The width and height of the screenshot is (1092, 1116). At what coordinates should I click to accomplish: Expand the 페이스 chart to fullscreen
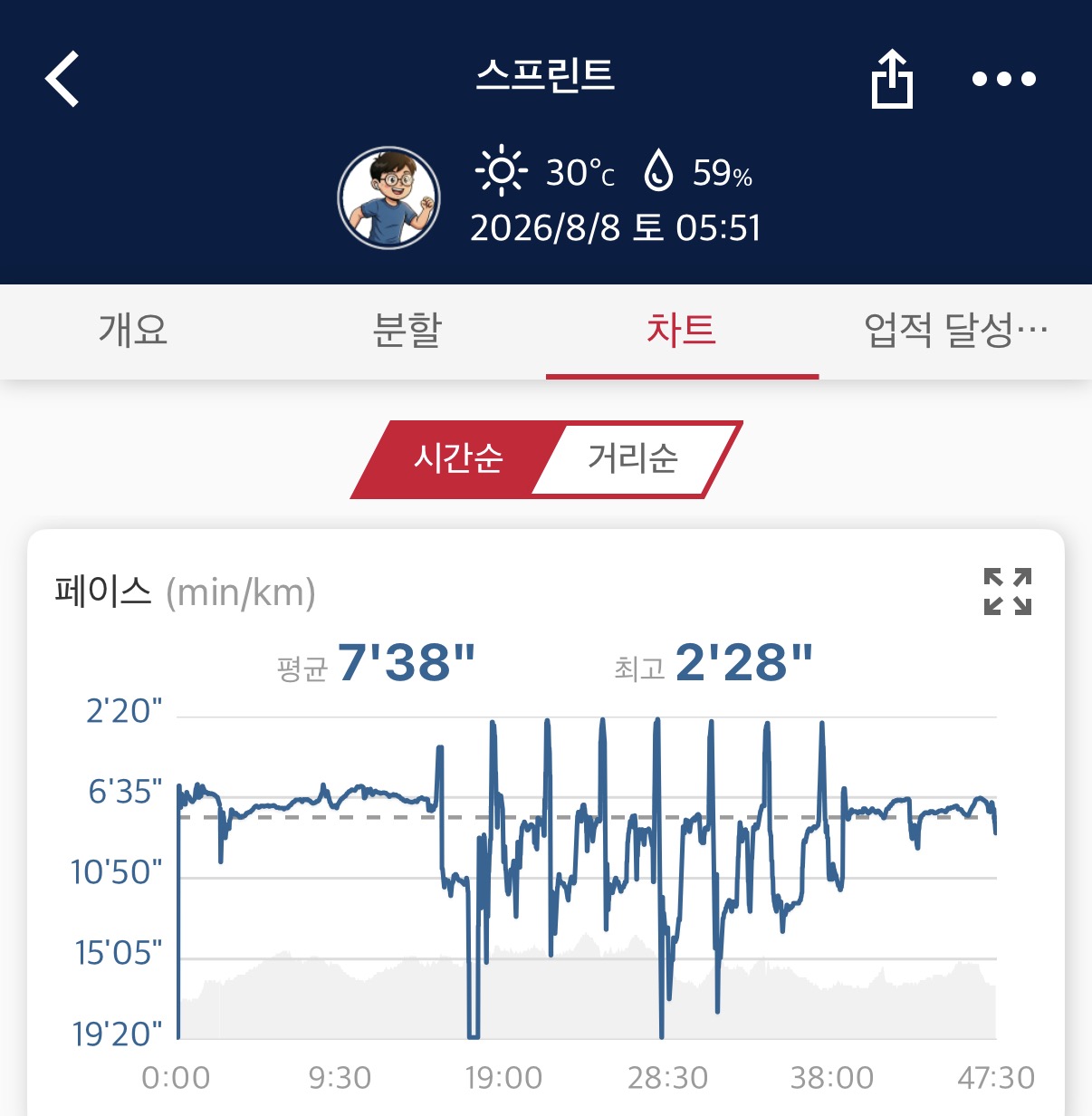1008,592
